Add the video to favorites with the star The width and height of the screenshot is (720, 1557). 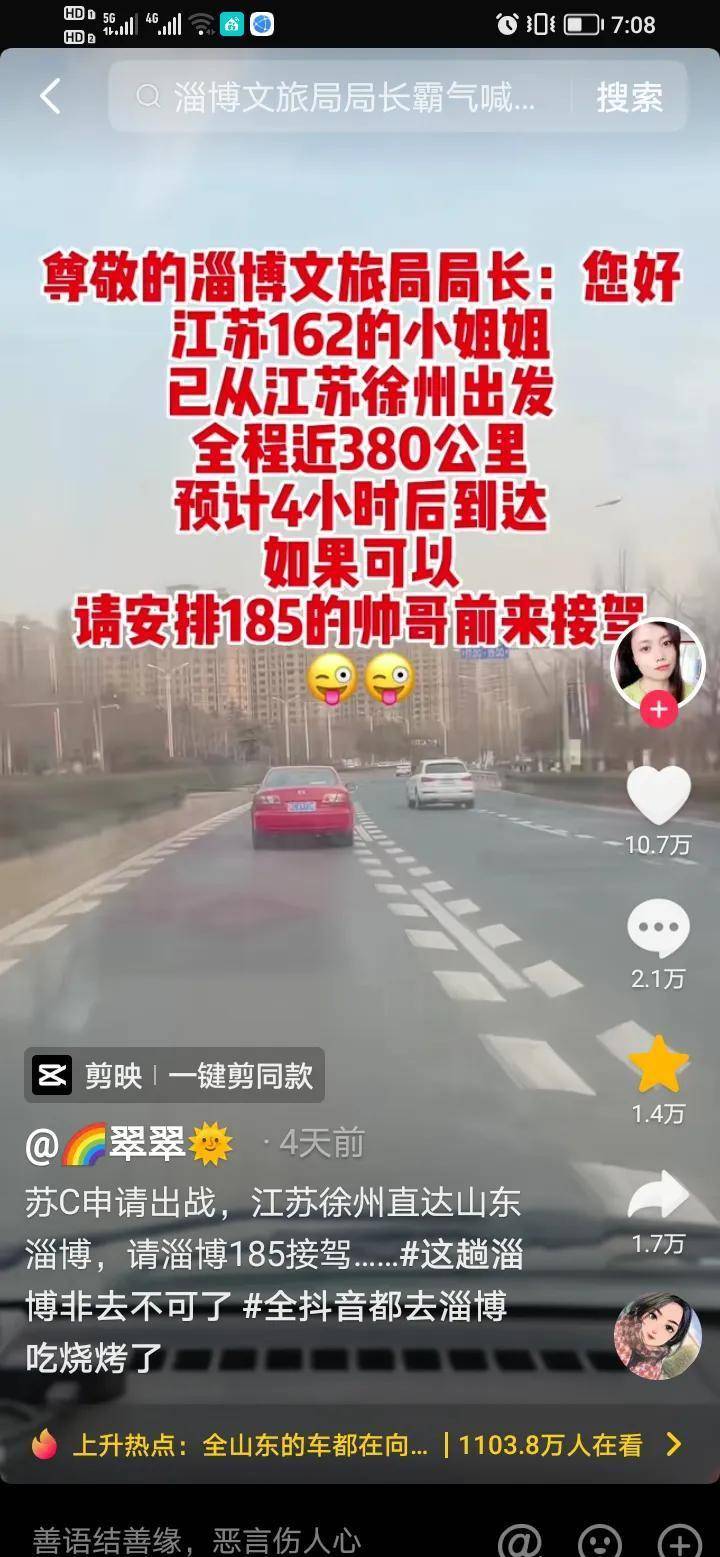[x=658, y=1064]
